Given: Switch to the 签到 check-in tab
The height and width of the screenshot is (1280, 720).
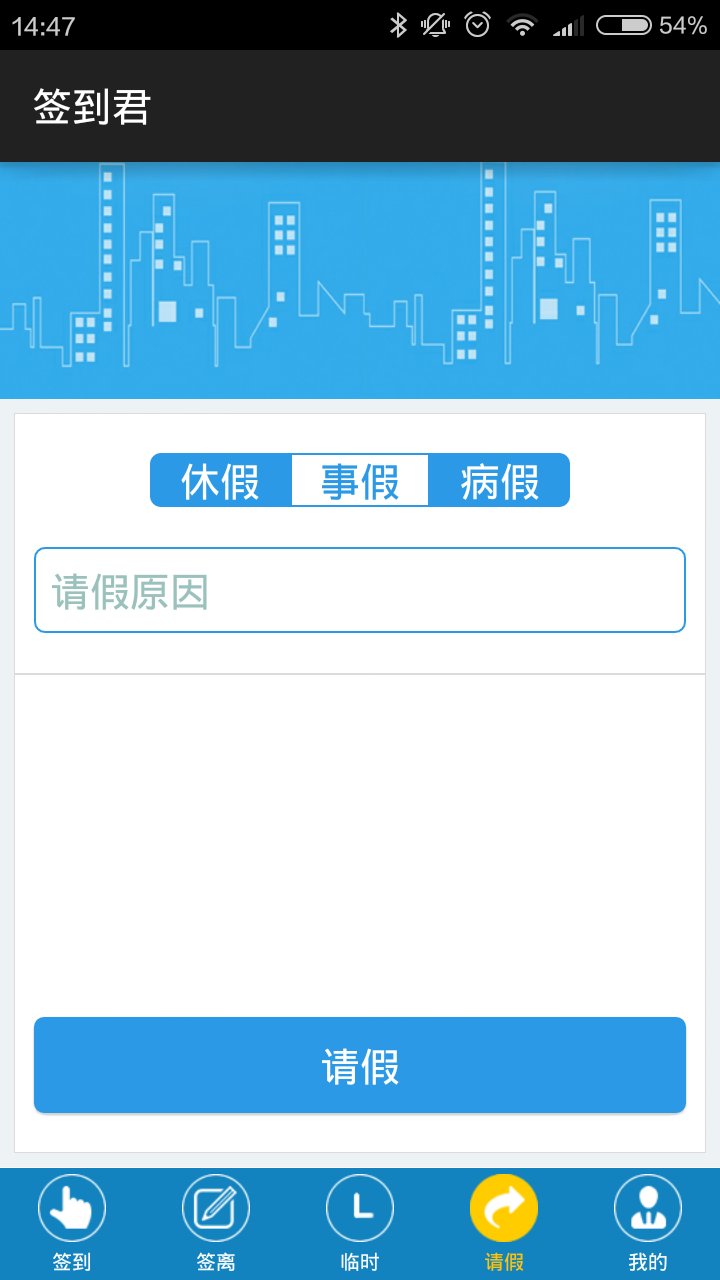Looking at the screenshot, I should pyautogui.click(x=72, y=1223).
